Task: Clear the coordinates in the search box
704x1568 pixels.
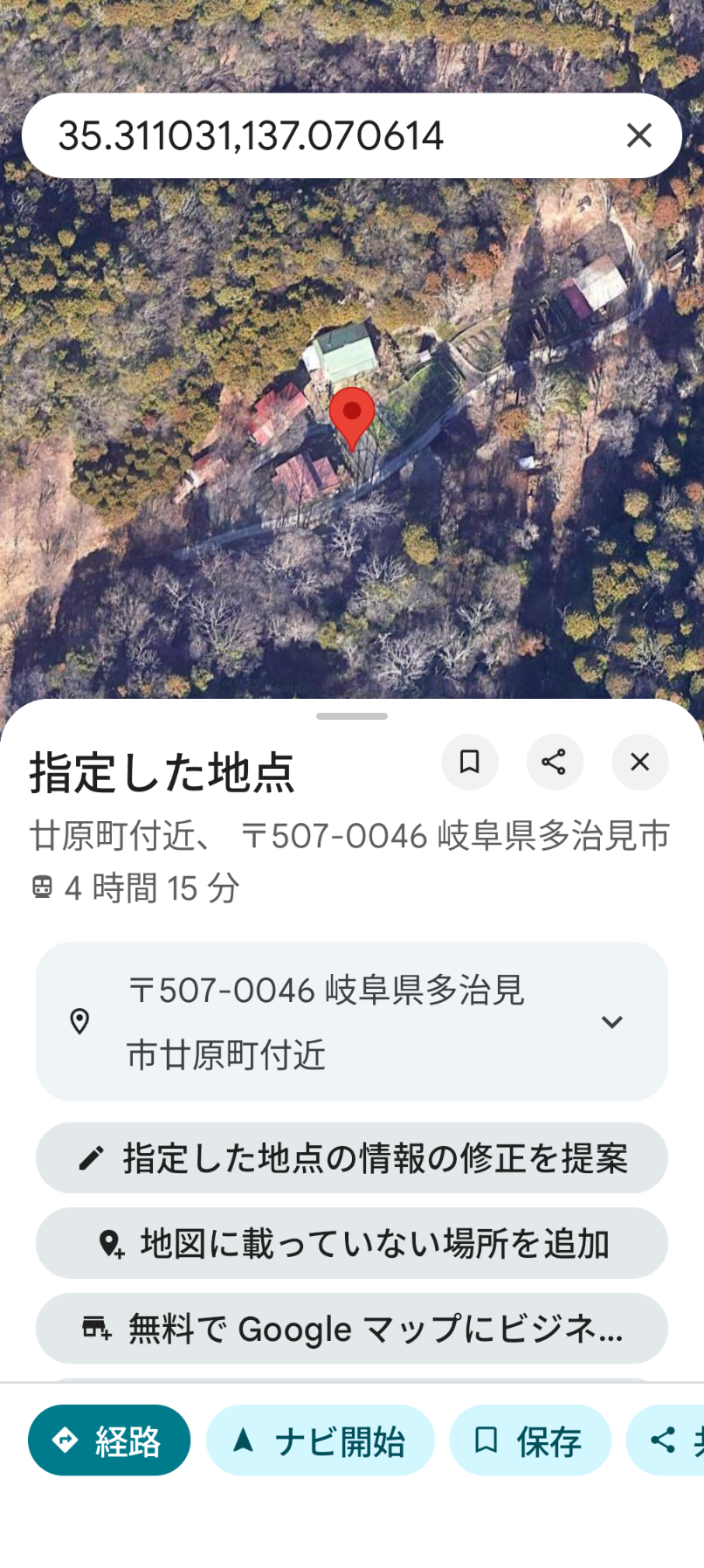Action: point(639,135)
